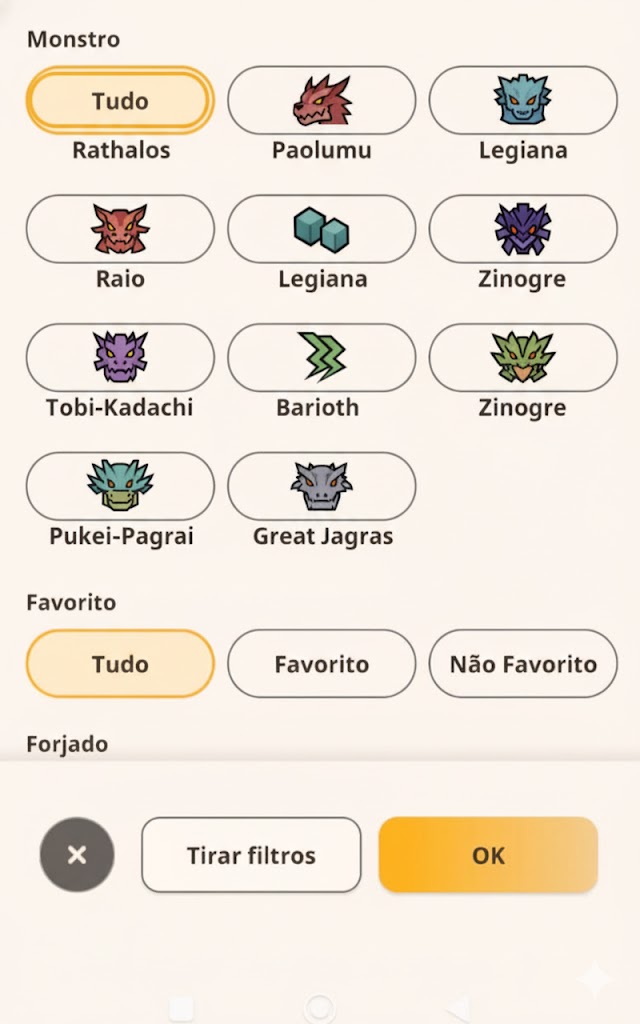This screenshot has height=1024, width=640.
Task: Select the Tudo chip under Monstro
Action: click(x=120, y=100)
